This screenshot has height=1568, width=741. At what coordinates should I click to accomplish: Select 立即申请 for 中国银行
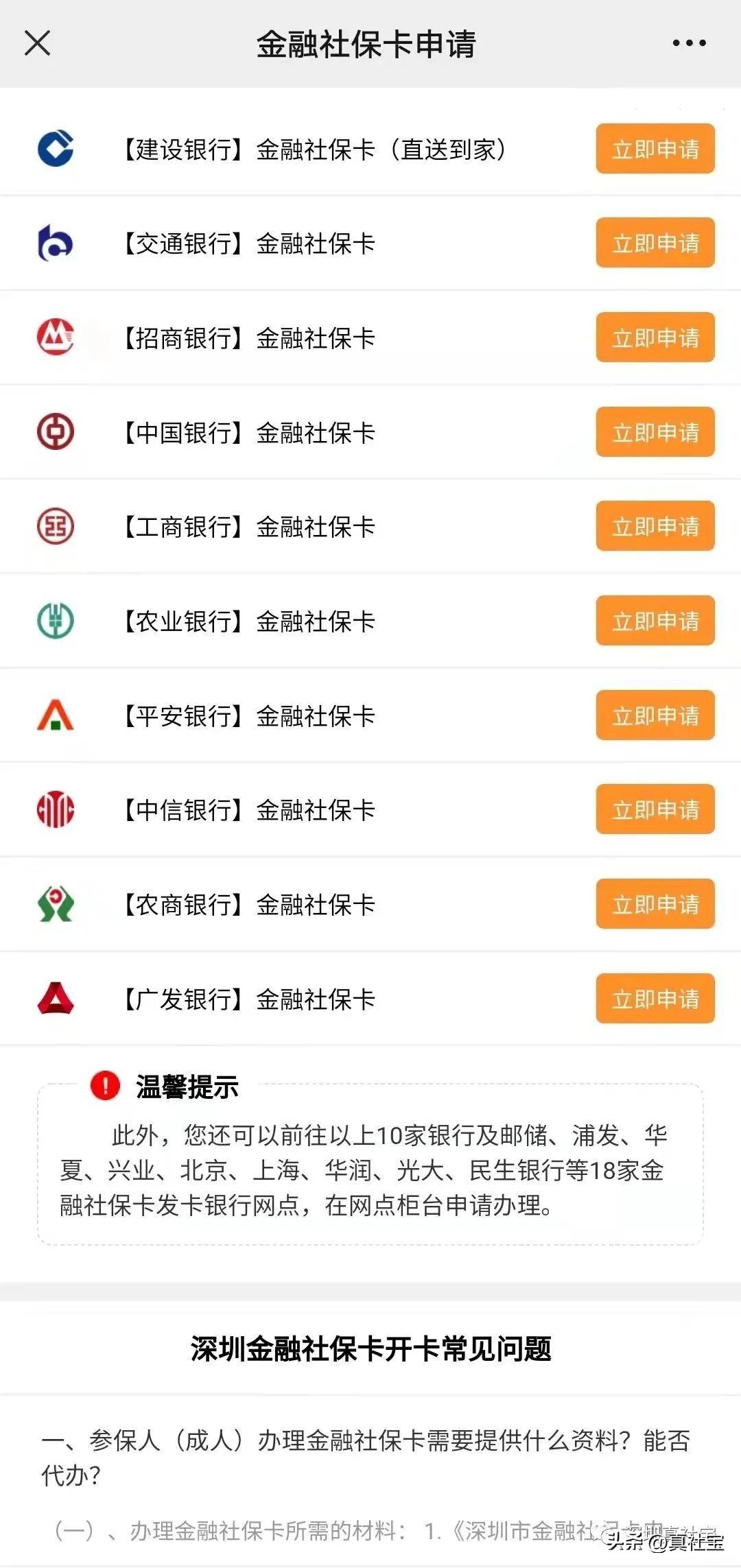coord(655,432)
